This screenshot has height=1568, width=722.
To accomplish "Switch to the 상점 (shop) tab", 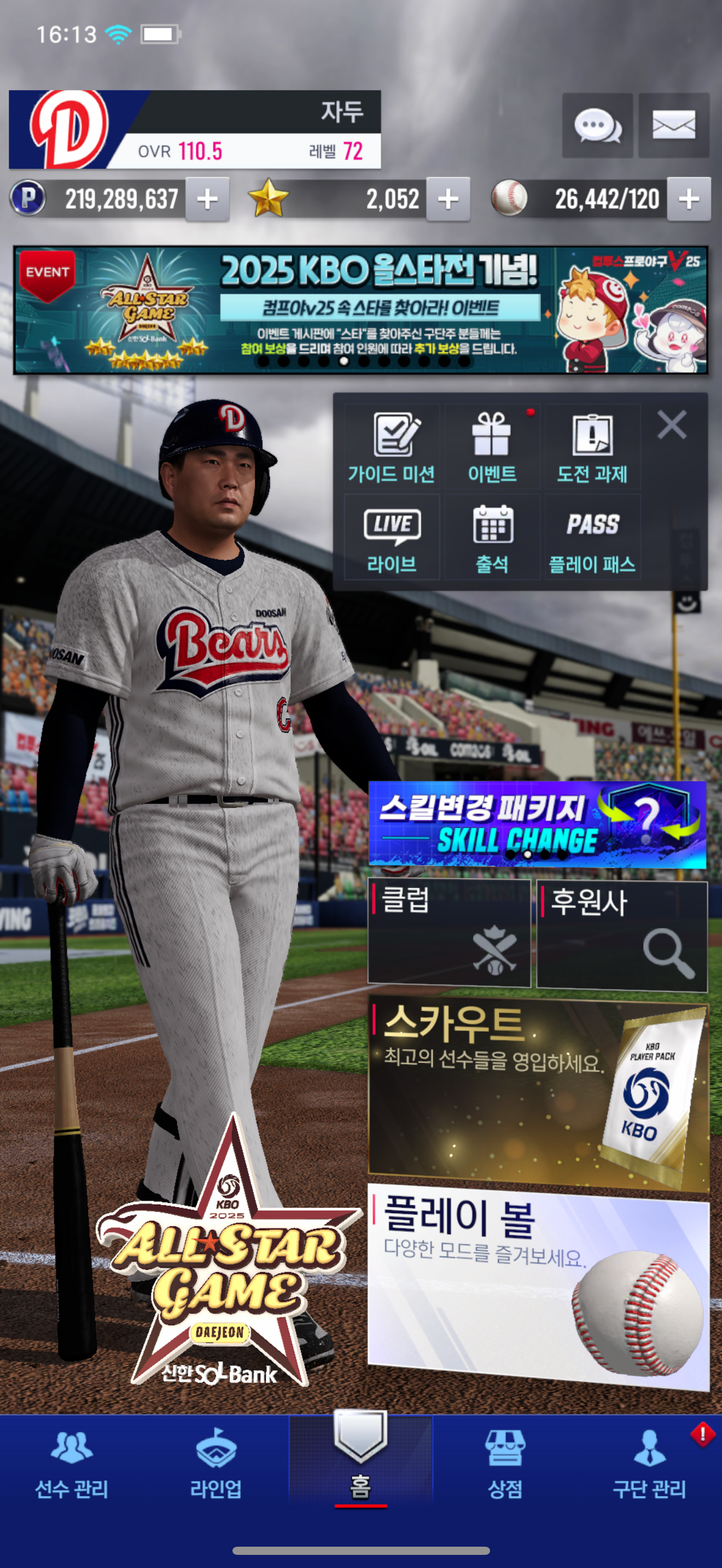I will pyautogui.click(x=505, y=1466).
